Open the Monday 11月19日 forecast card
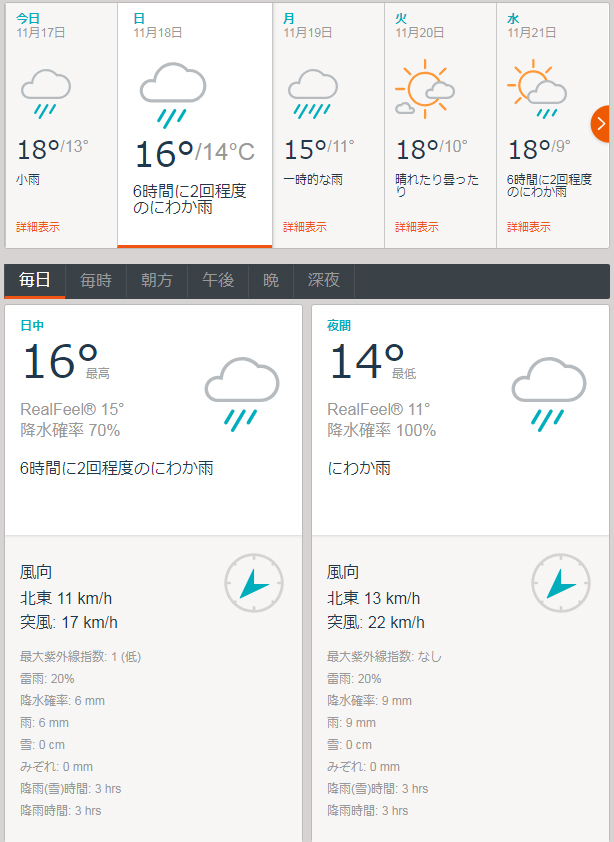614x842 pixels. (x=328, y=120)
